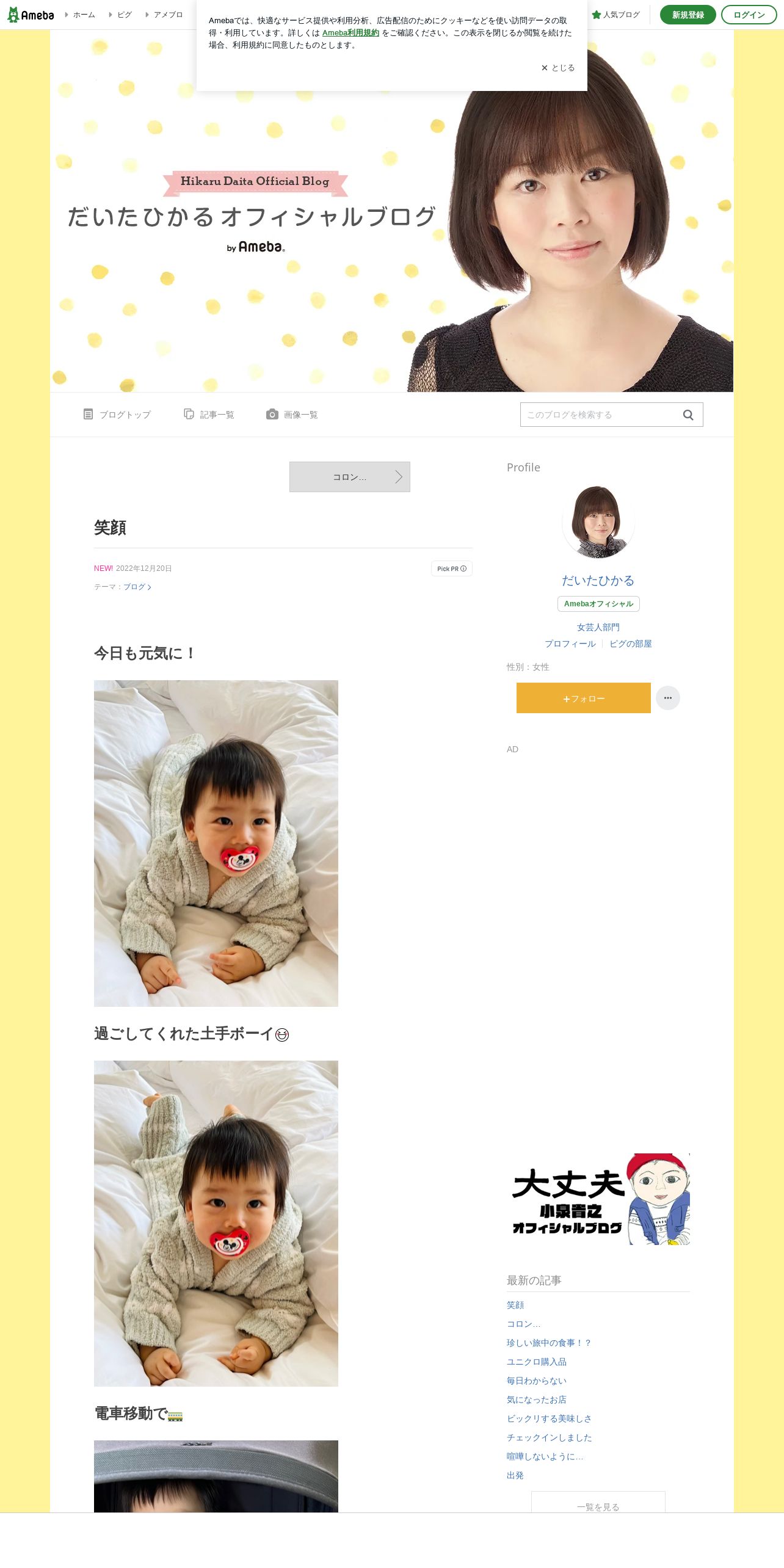Open the 記事一覧 list

pyautogui.click(x=209, y=415)
